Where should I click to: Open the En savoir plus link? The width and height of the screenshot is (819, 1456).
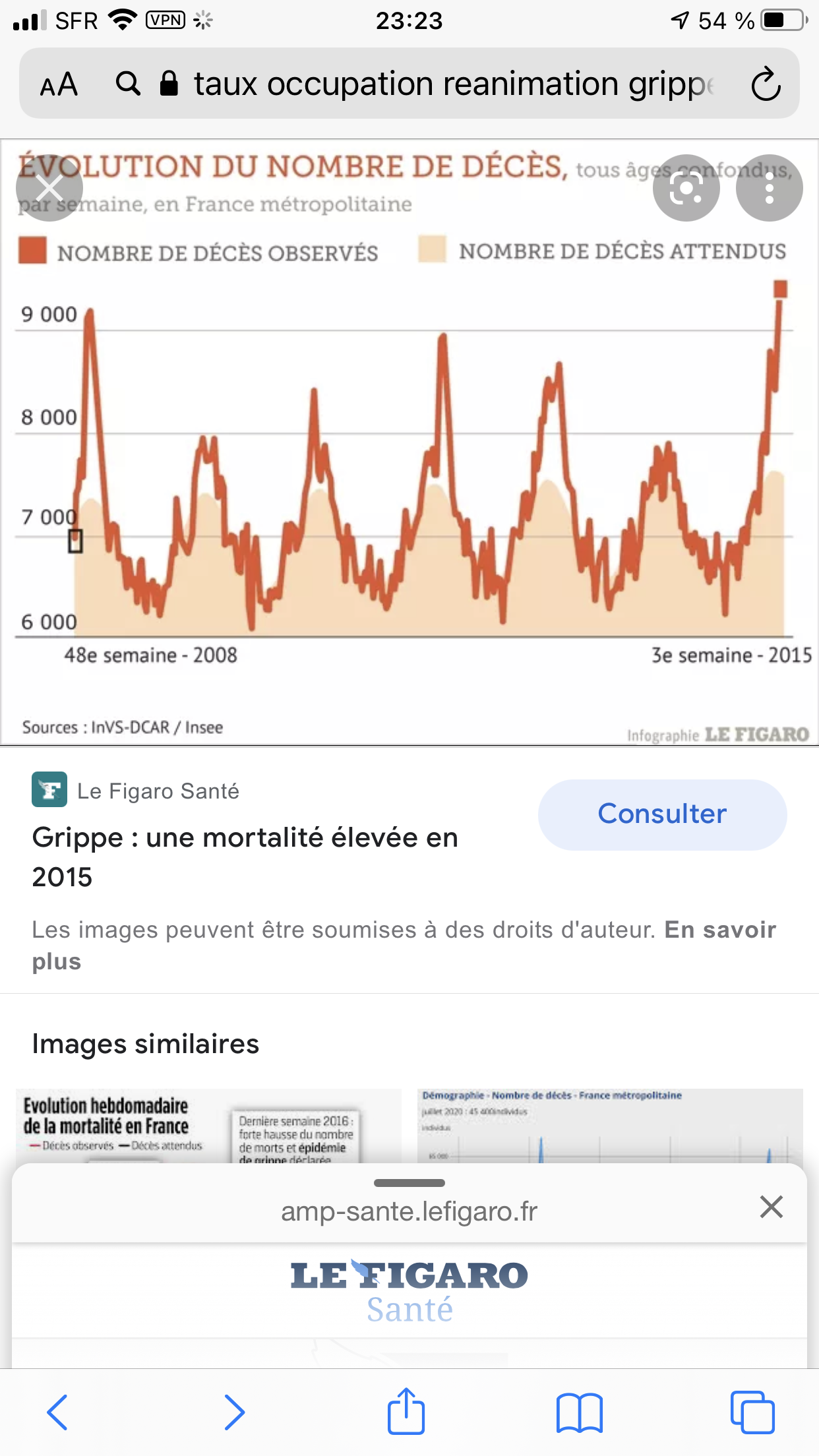click(404, 945)
